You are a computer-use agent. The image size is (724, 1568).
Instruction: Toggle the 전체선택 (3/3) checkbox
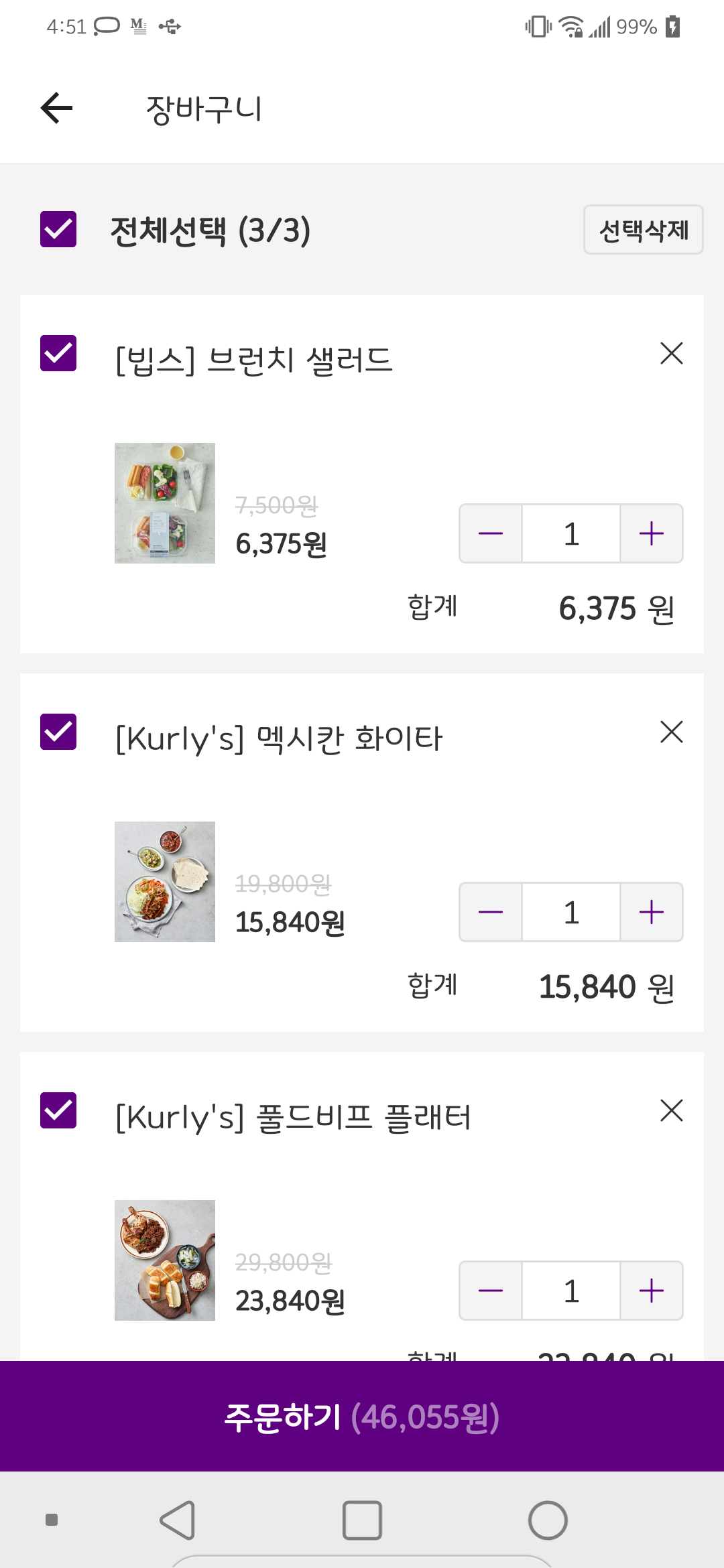pyautogui.click(x=58, y=229)
